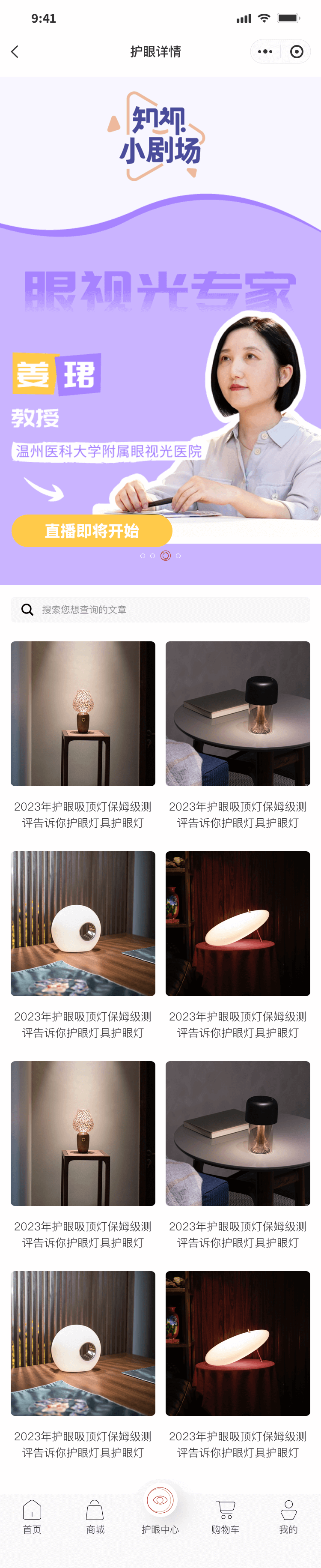Image resolution: width=321 pixels, height=1568 pixels.
Task: Open the 直播即将开始 livestream button
Action: tap(92, 530)
